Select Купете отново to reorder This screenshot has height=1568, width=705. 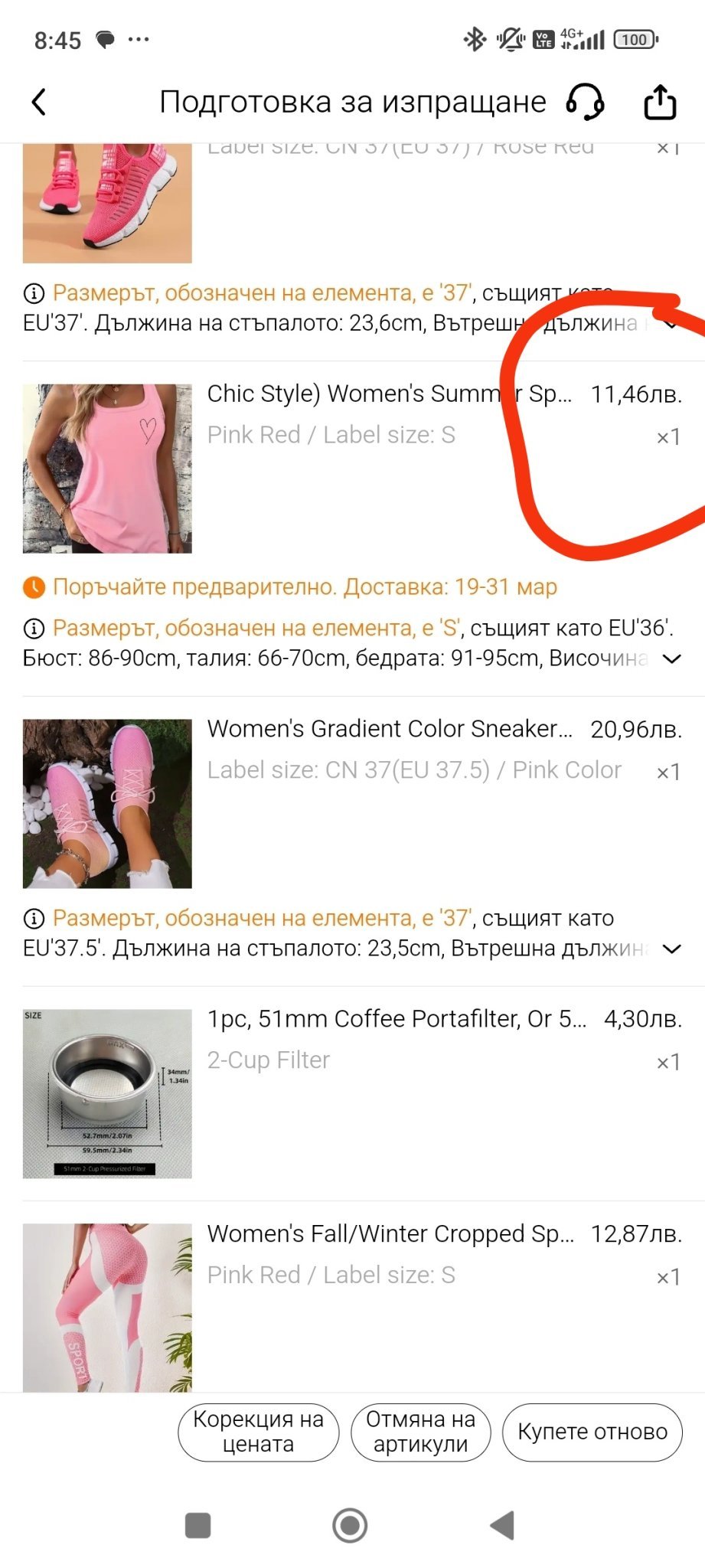coord(592,1432)
